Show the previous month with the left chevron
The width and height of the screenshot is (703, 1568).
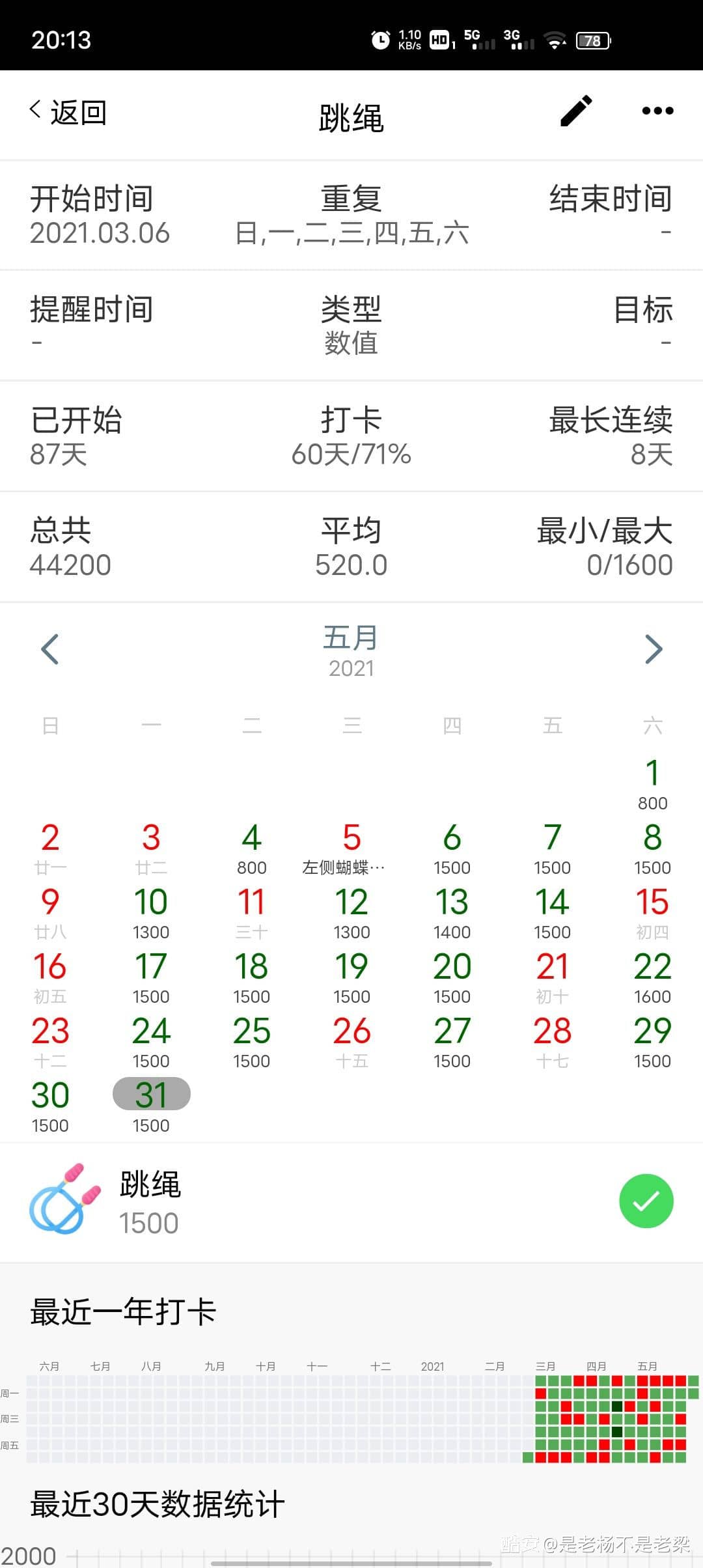(x=50, y=649)
